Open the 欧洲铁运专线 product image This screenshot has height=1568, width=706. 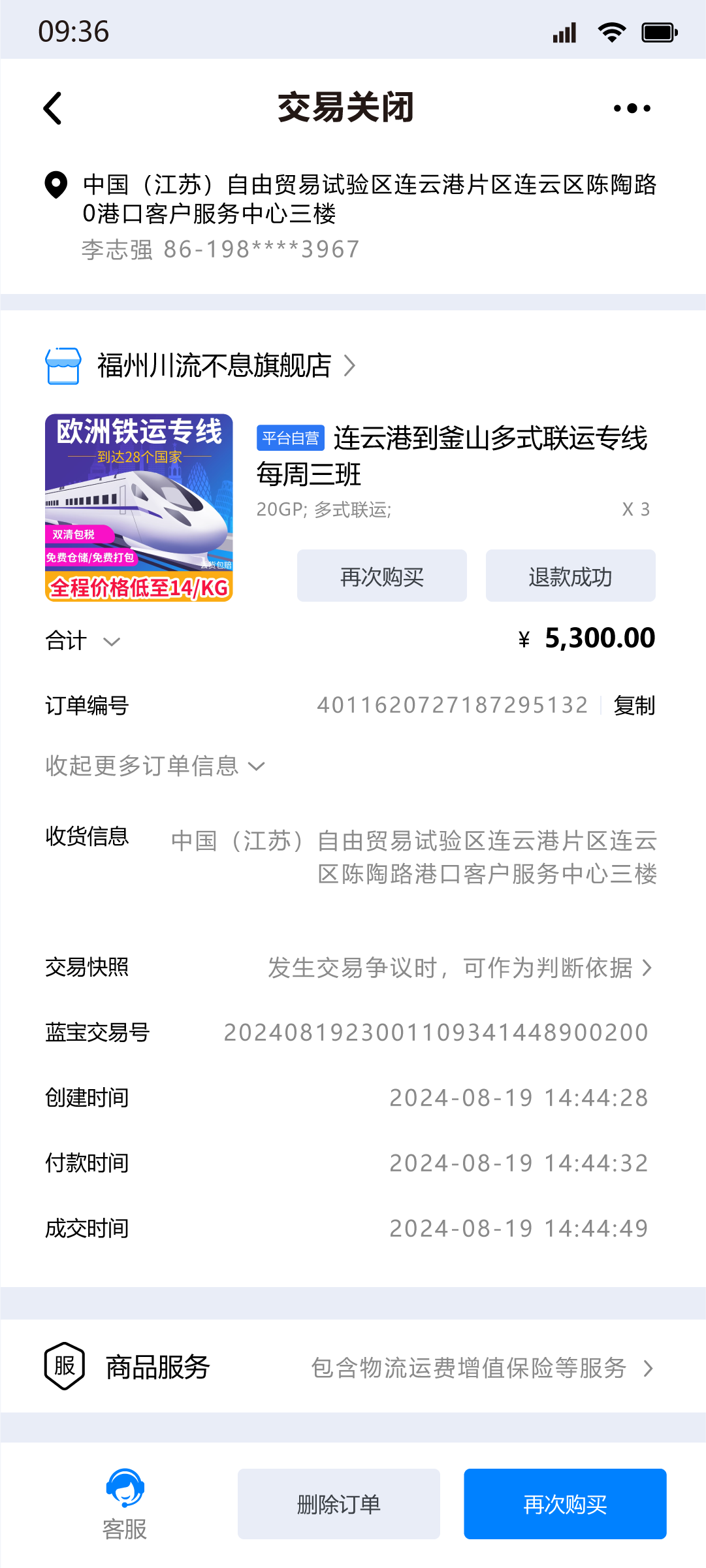139,508
